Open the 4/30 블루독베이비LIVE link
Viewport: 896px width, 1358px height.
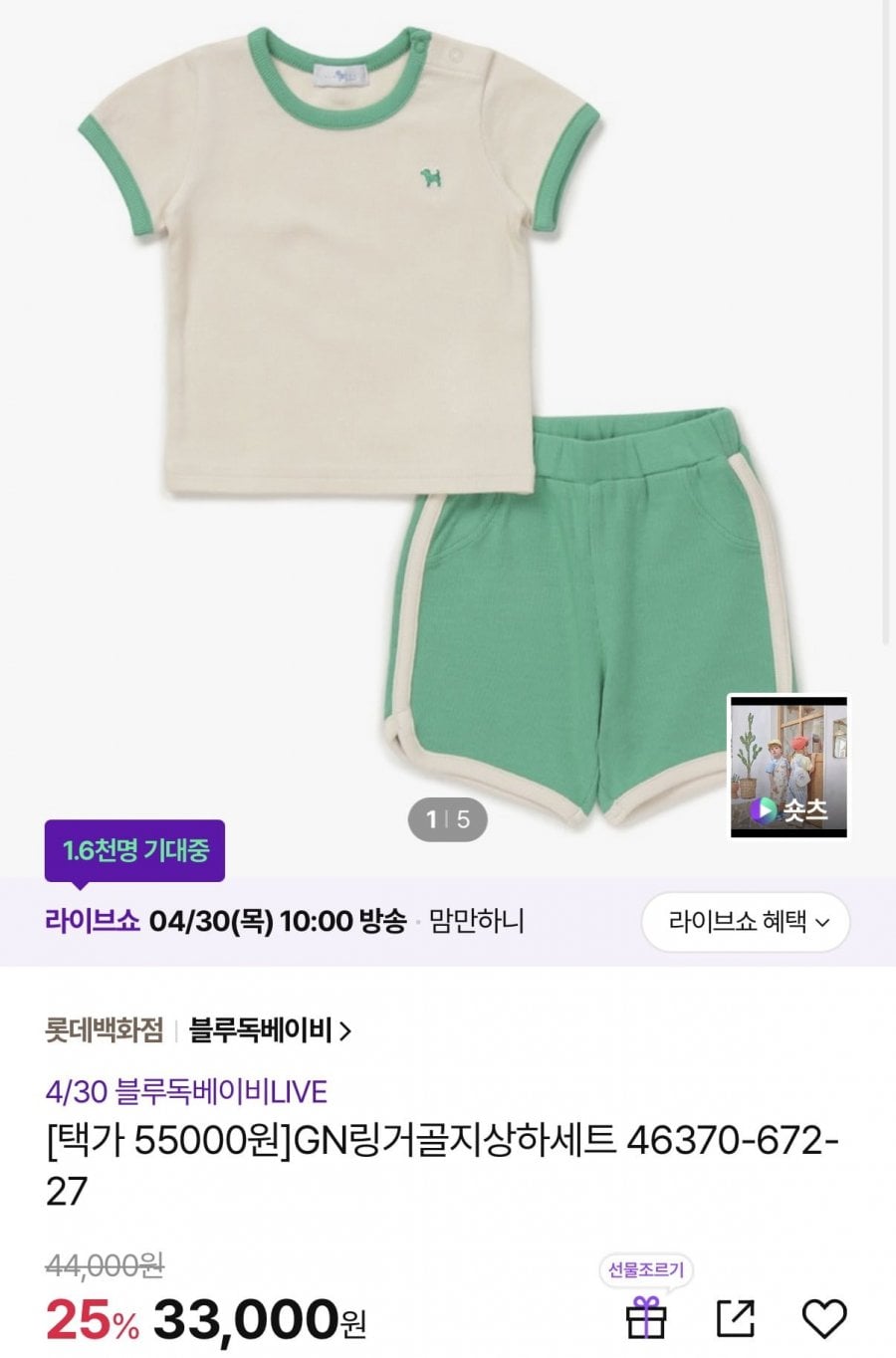point(186,1092)
